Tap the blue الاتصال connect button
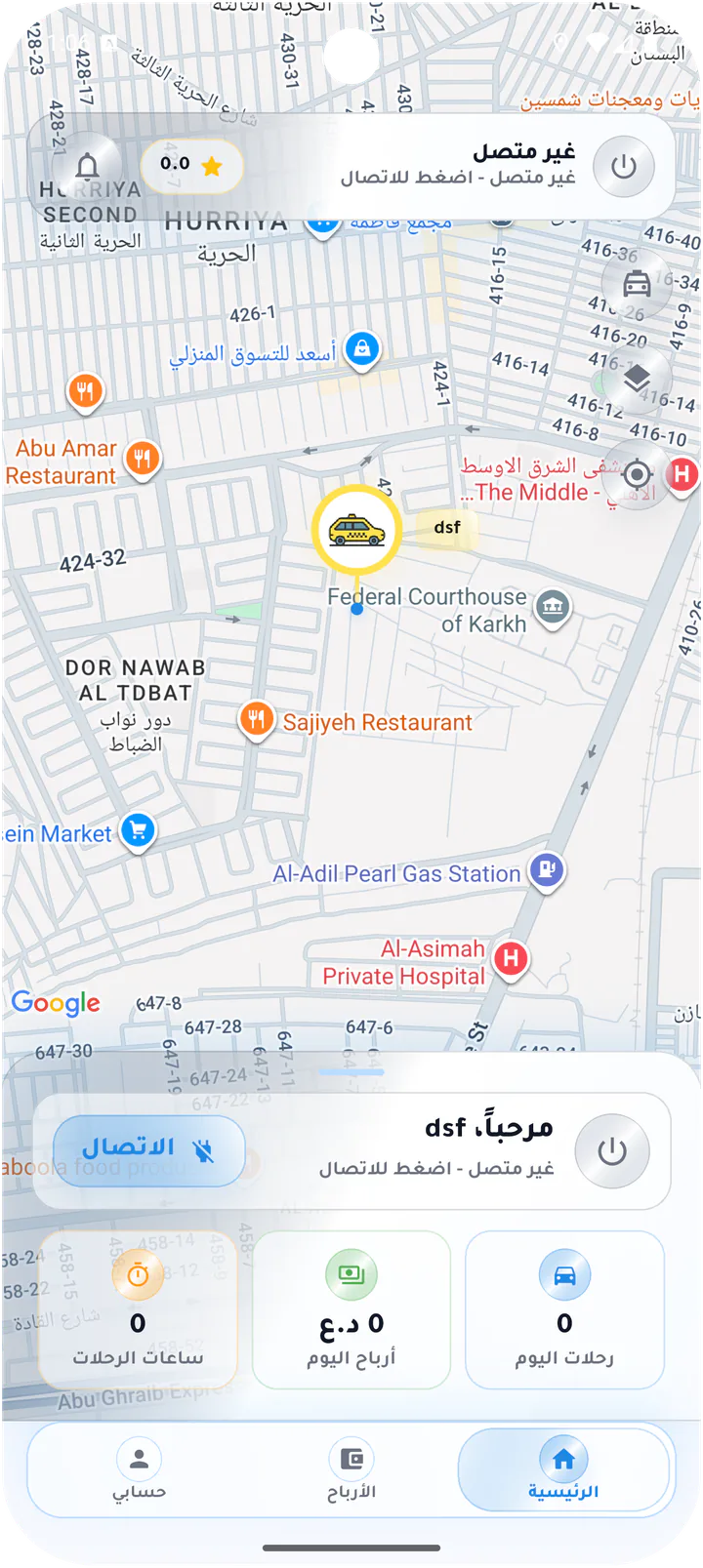The height and width of the screenshot is (1568, 703). [x=148, y=1150]
